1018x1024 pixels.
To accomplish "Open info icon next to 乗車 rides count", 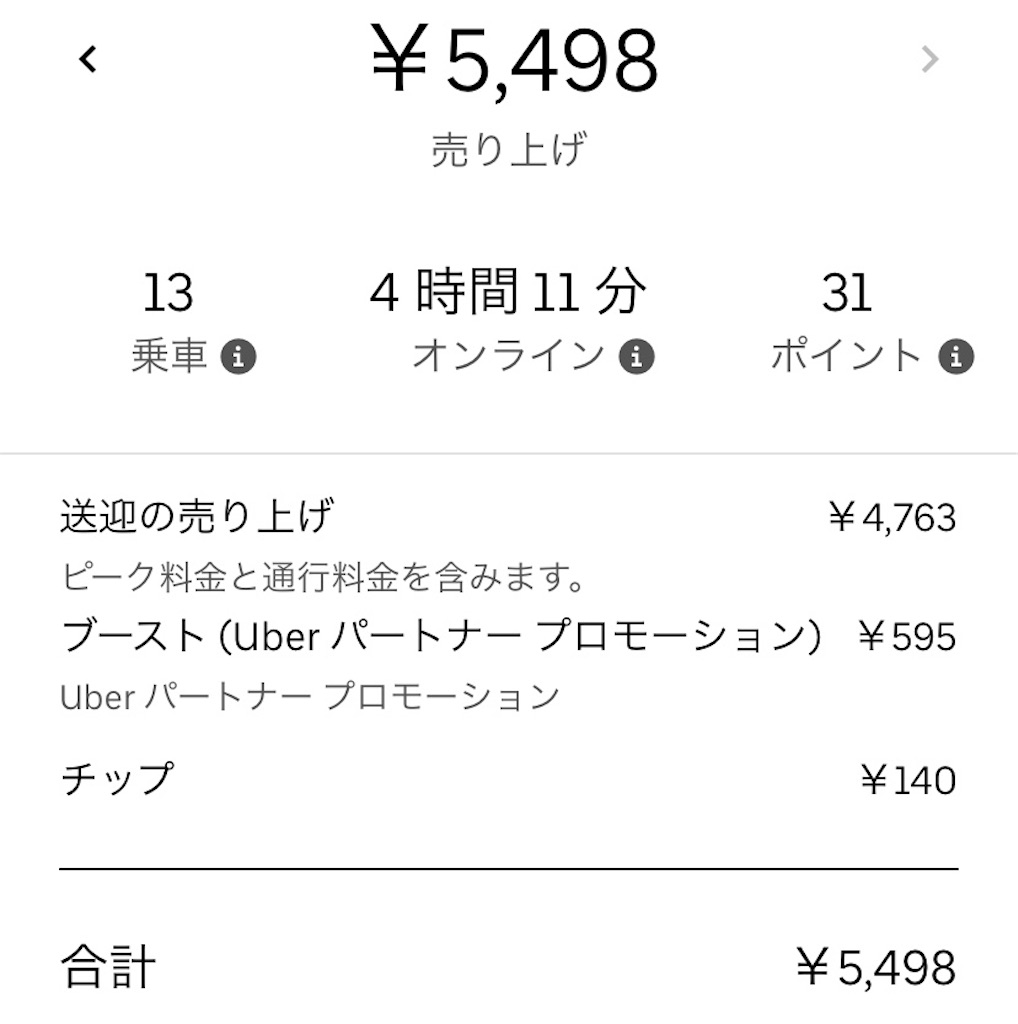I will tap(240, 355).
